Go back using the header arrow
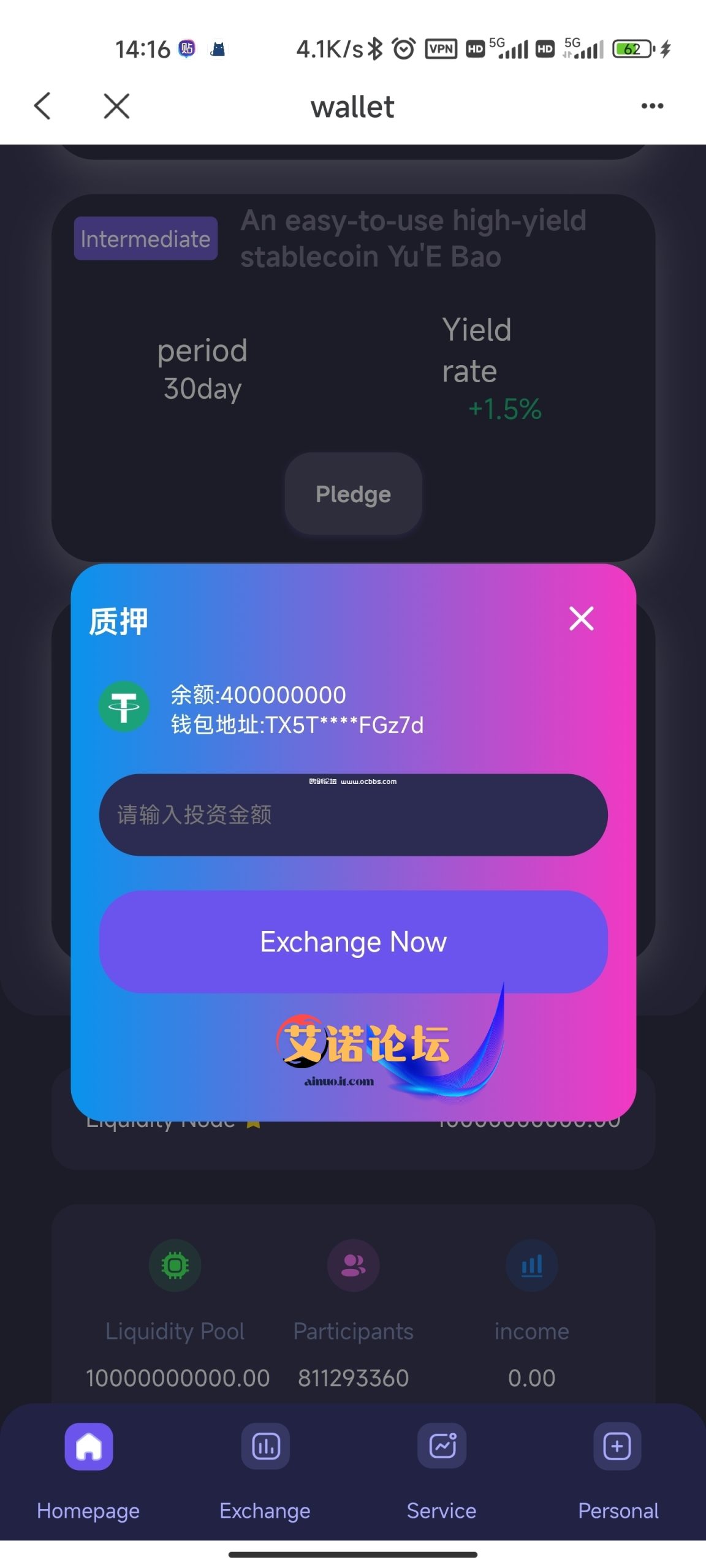Screen dimensions: 706x1568 [x=42, y=106]
